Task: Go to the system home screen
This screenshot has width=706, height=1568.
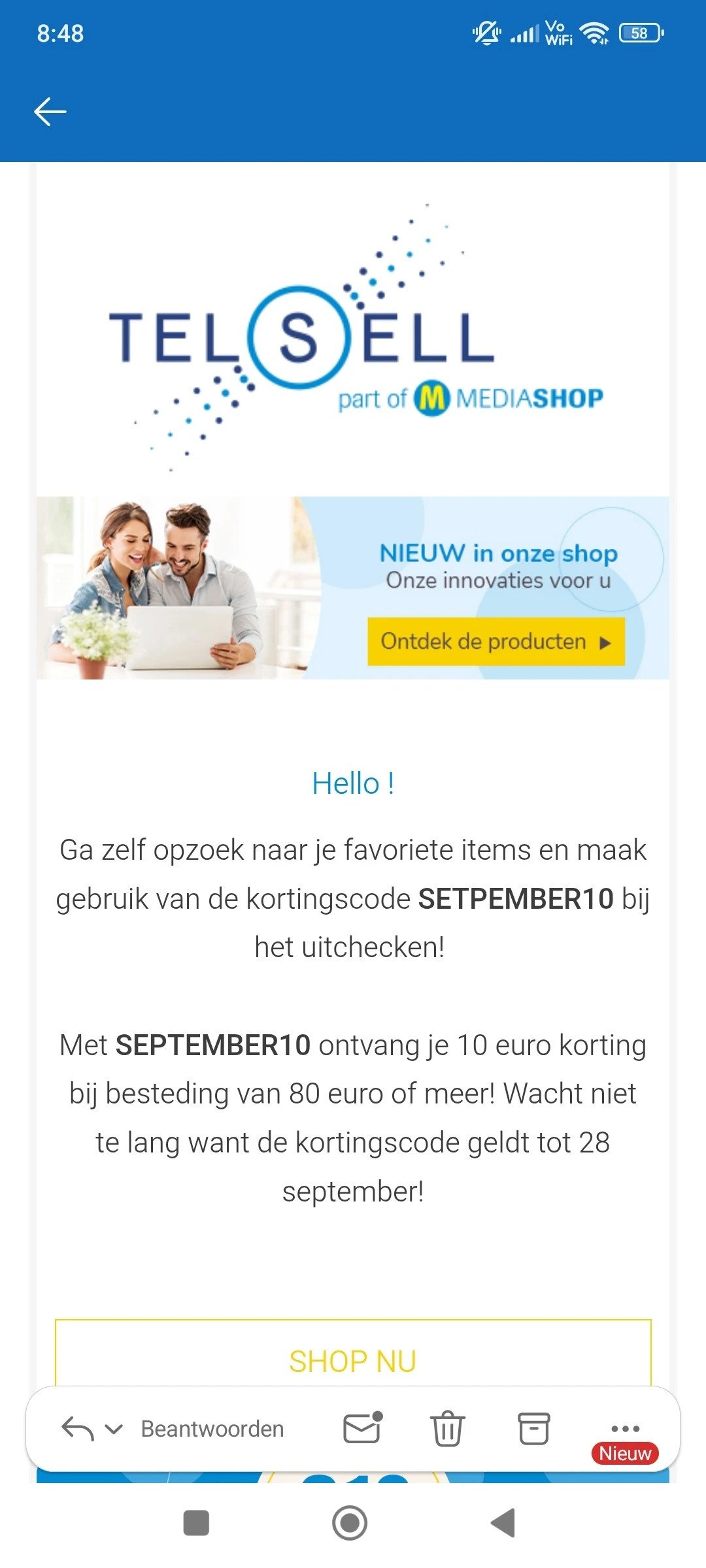Action: [350, 1523]
